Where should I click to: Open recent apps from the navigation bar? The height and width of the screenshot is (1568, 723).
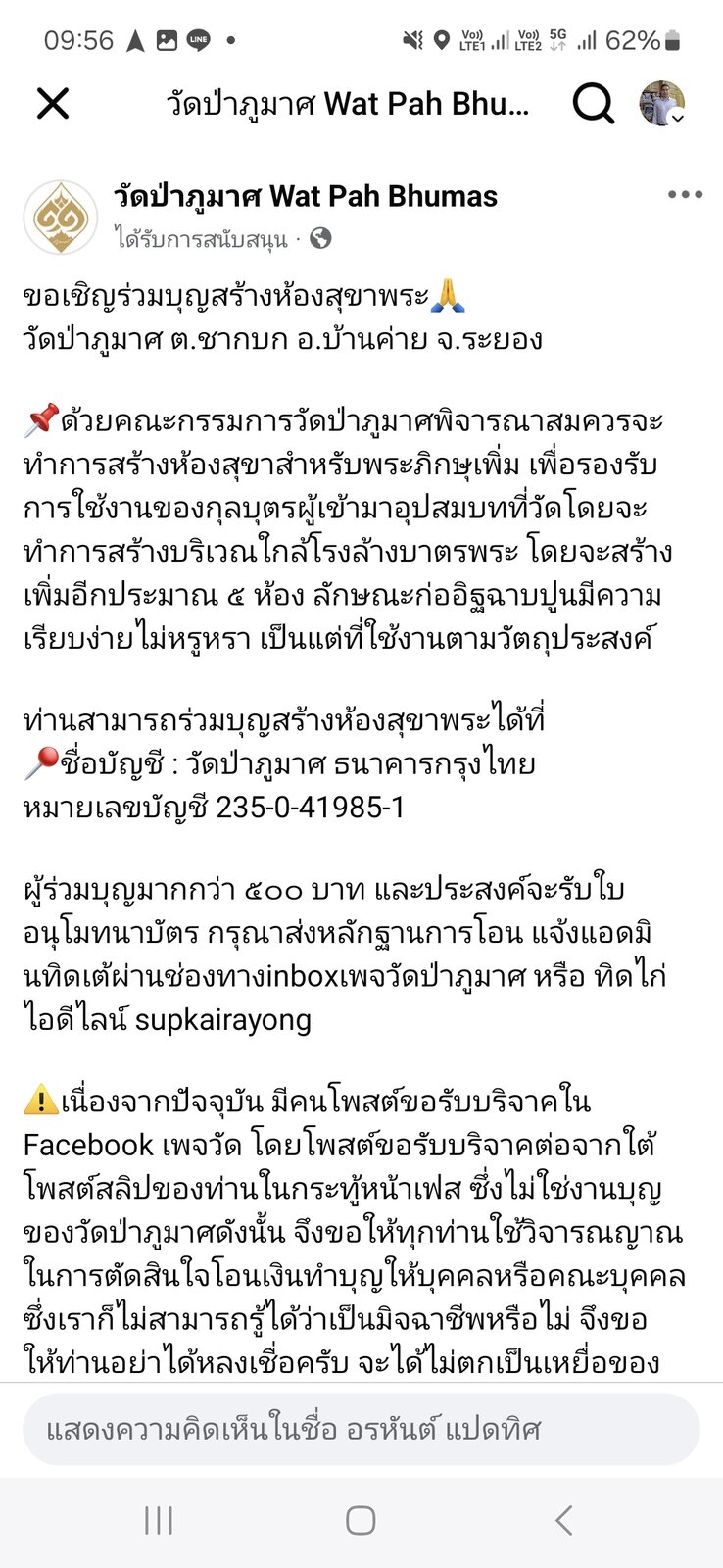[x=159, y=1520]
